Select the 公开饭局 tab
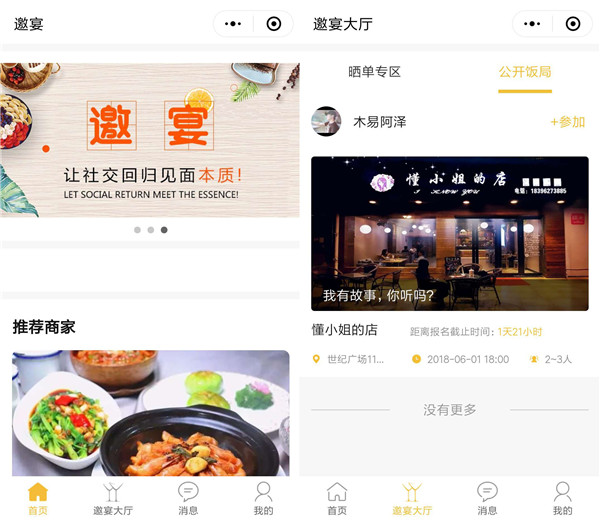The image size is (600, 521). pyautogui.click(x=525, y=72)
